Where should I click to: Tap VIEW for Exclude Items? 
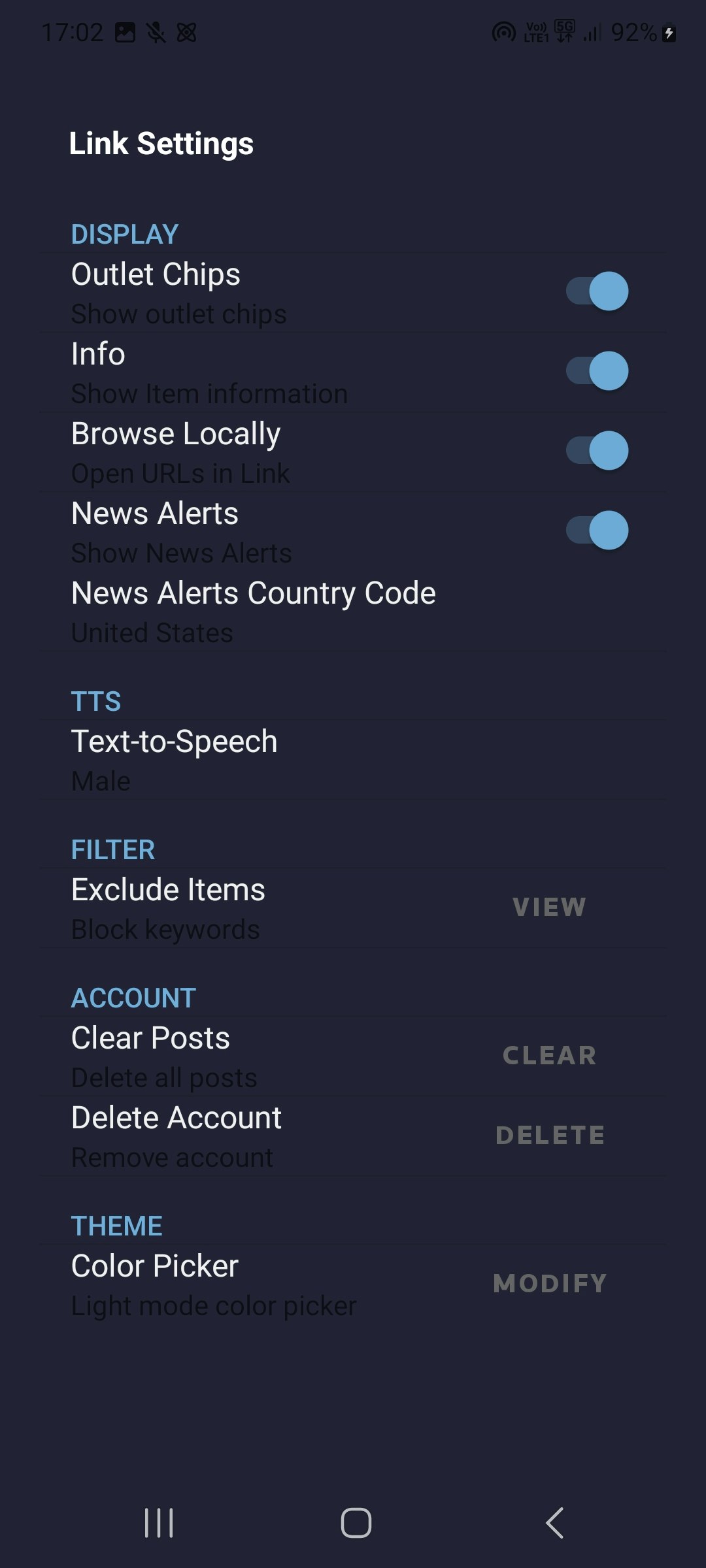[549, 907]
